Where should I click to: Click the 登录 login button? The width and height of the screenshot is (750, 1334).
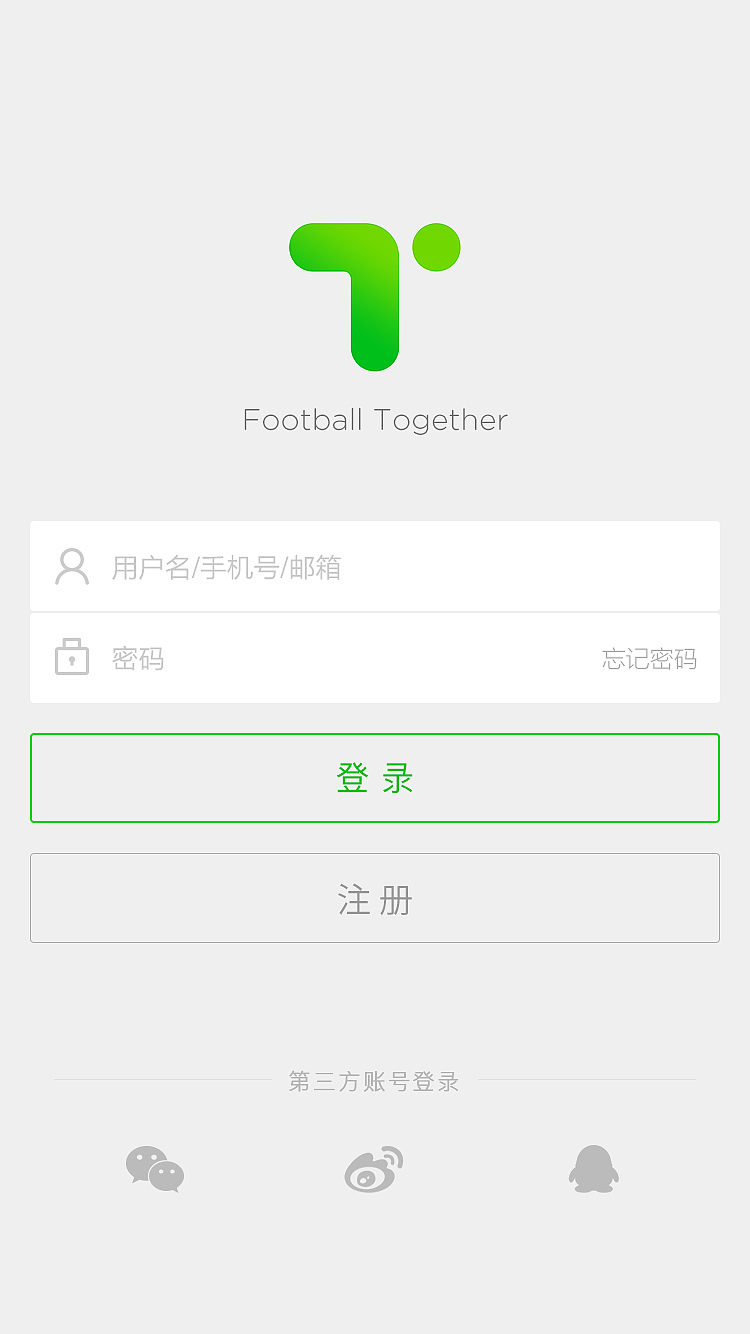point(375,778)
